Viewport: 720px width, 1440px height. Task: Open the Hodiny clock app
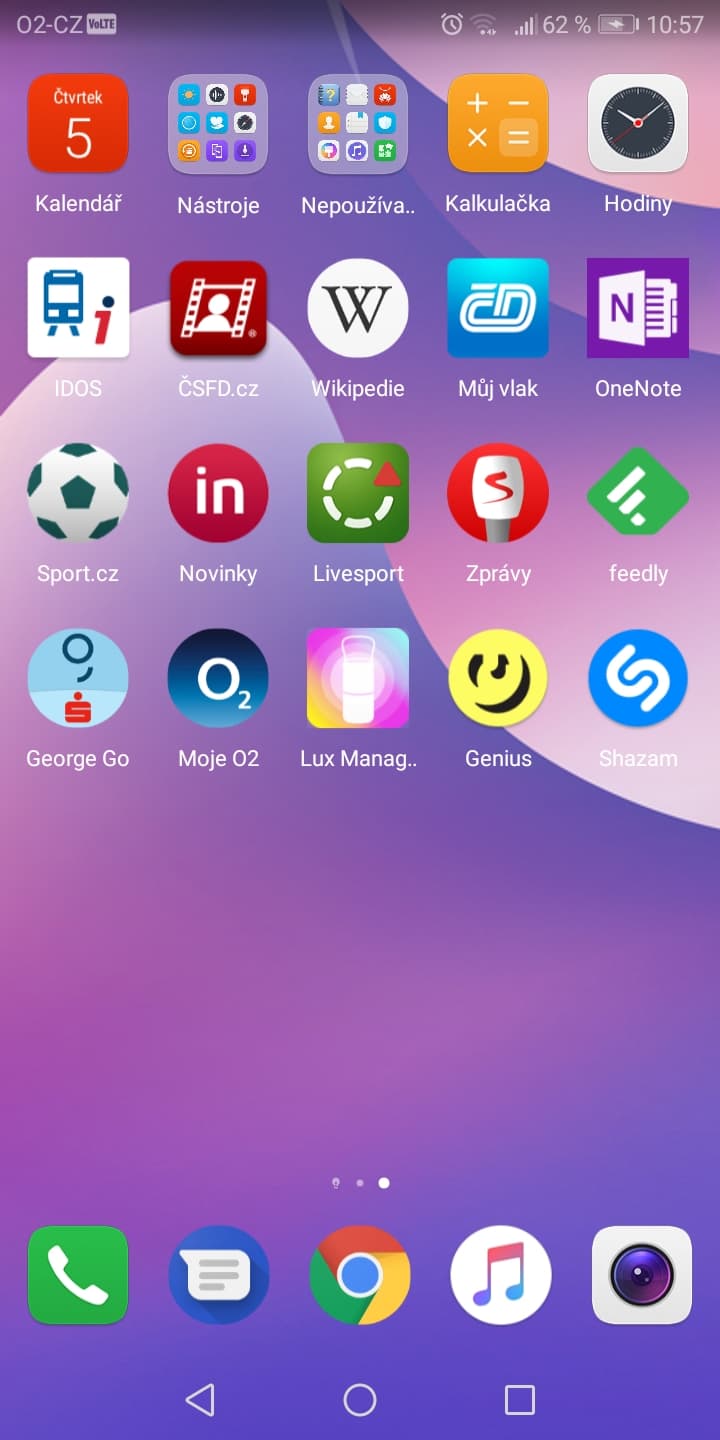pos(638,124)
